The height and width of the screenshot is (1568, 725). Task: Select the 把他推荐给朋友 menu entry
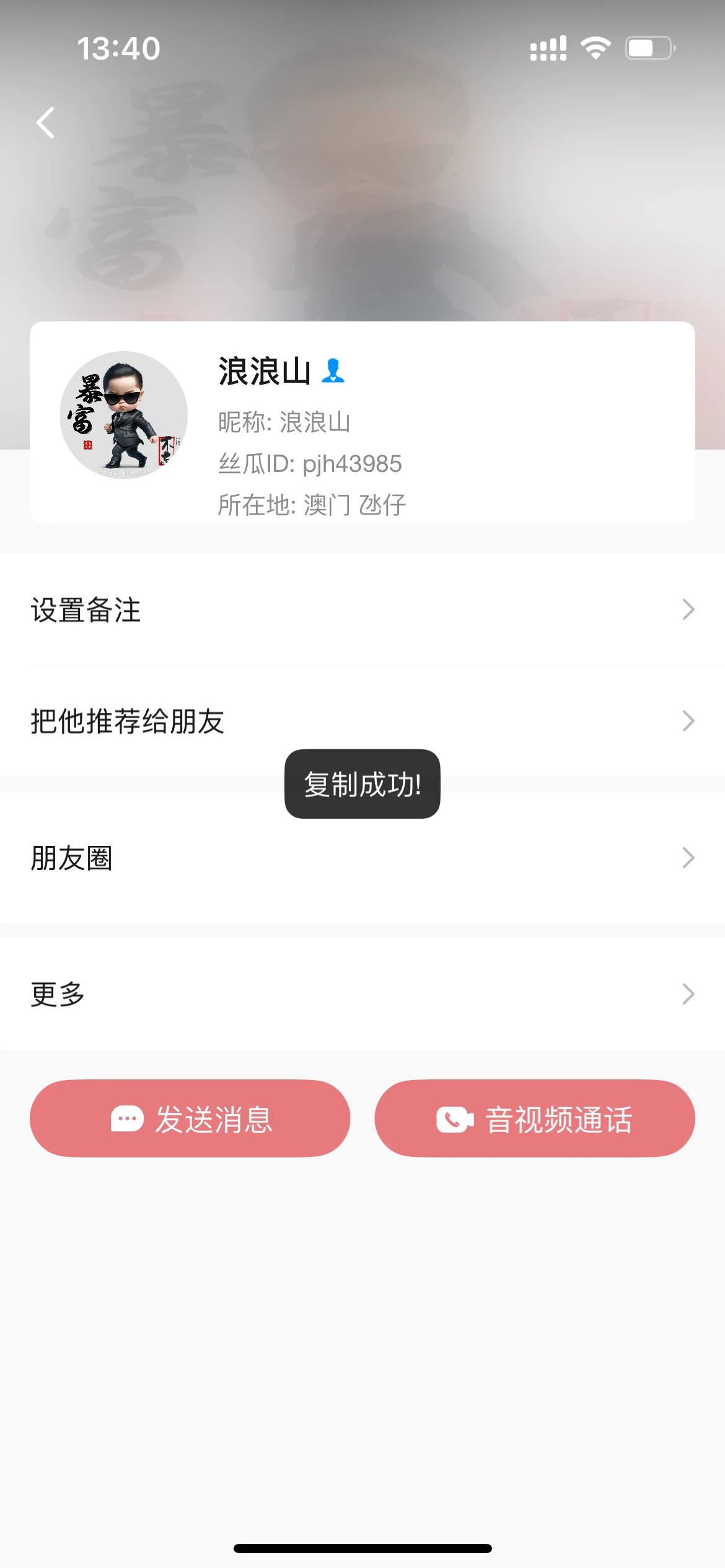tap(127, 721)
